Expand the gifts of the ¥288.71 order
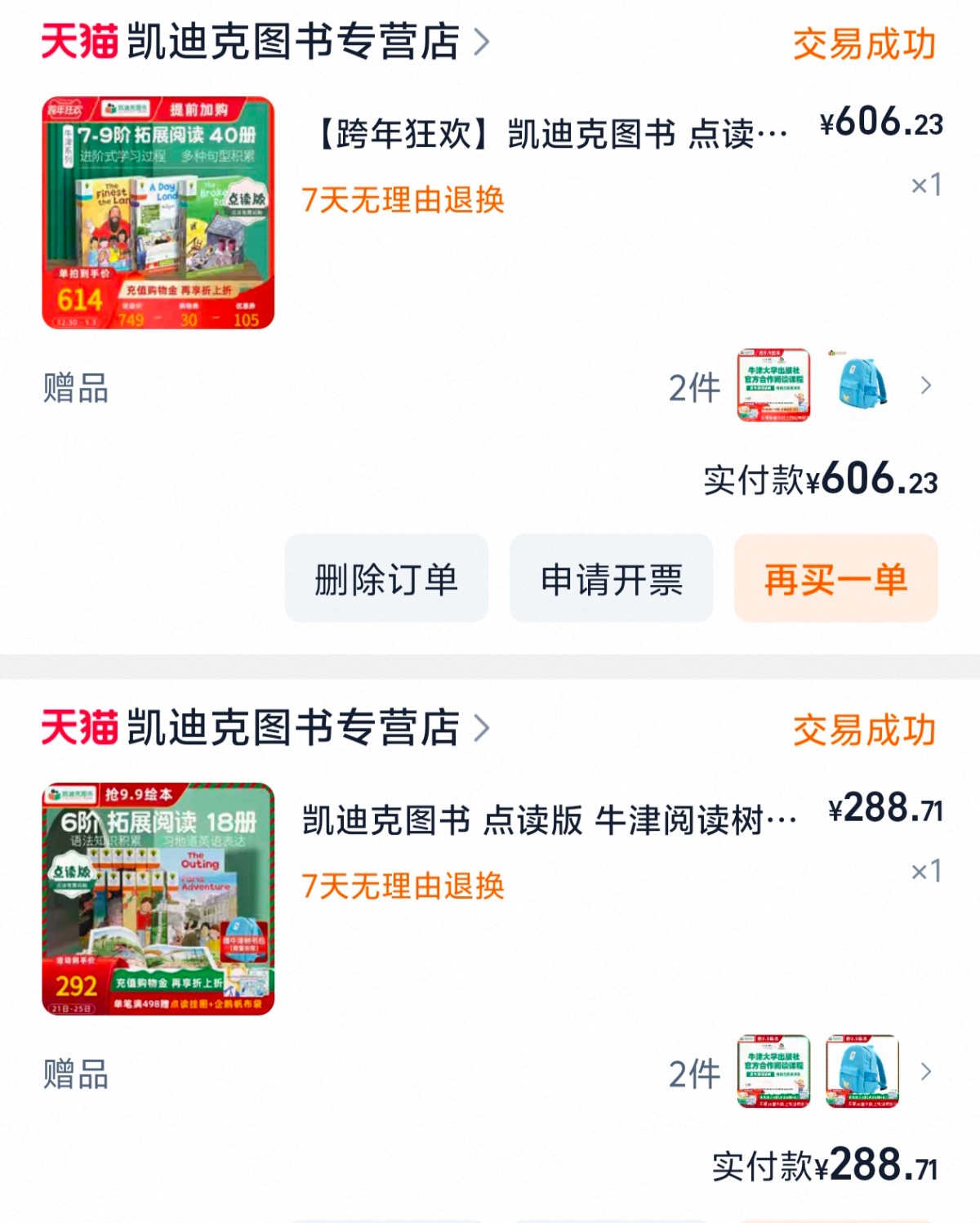Viewport: 980px width, 1223px height. 925,1072
